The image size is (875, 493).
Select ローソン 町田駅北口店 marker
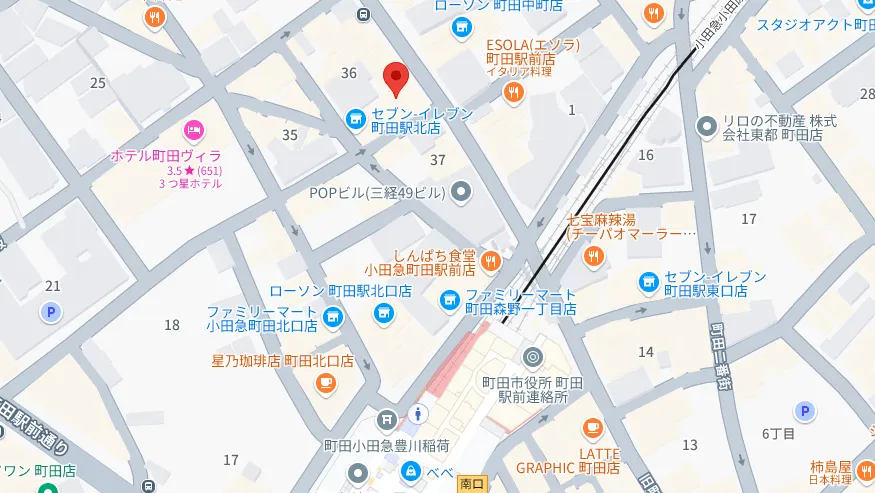pos(384,314)
